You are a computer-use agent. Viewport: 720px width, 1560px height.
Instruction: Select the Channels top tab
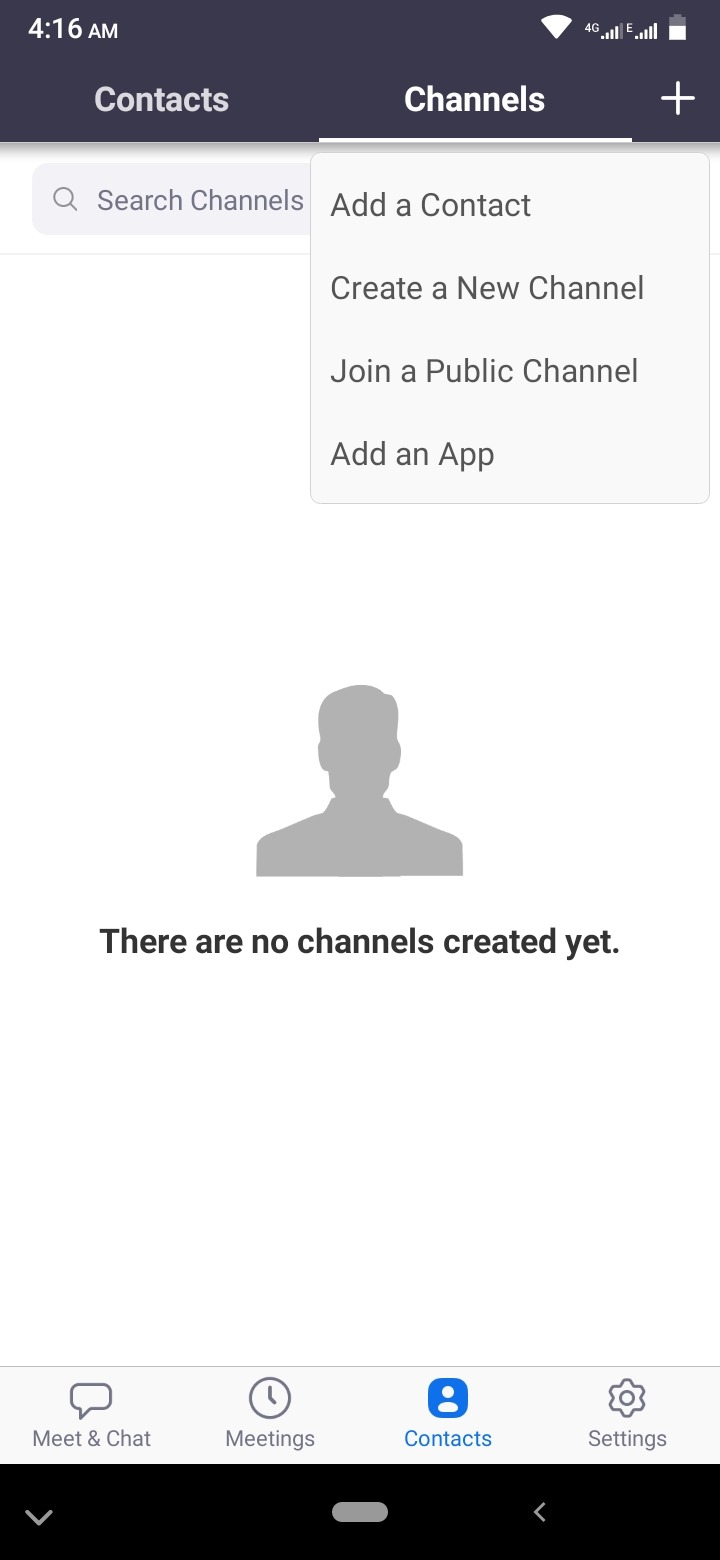(474, 99)
